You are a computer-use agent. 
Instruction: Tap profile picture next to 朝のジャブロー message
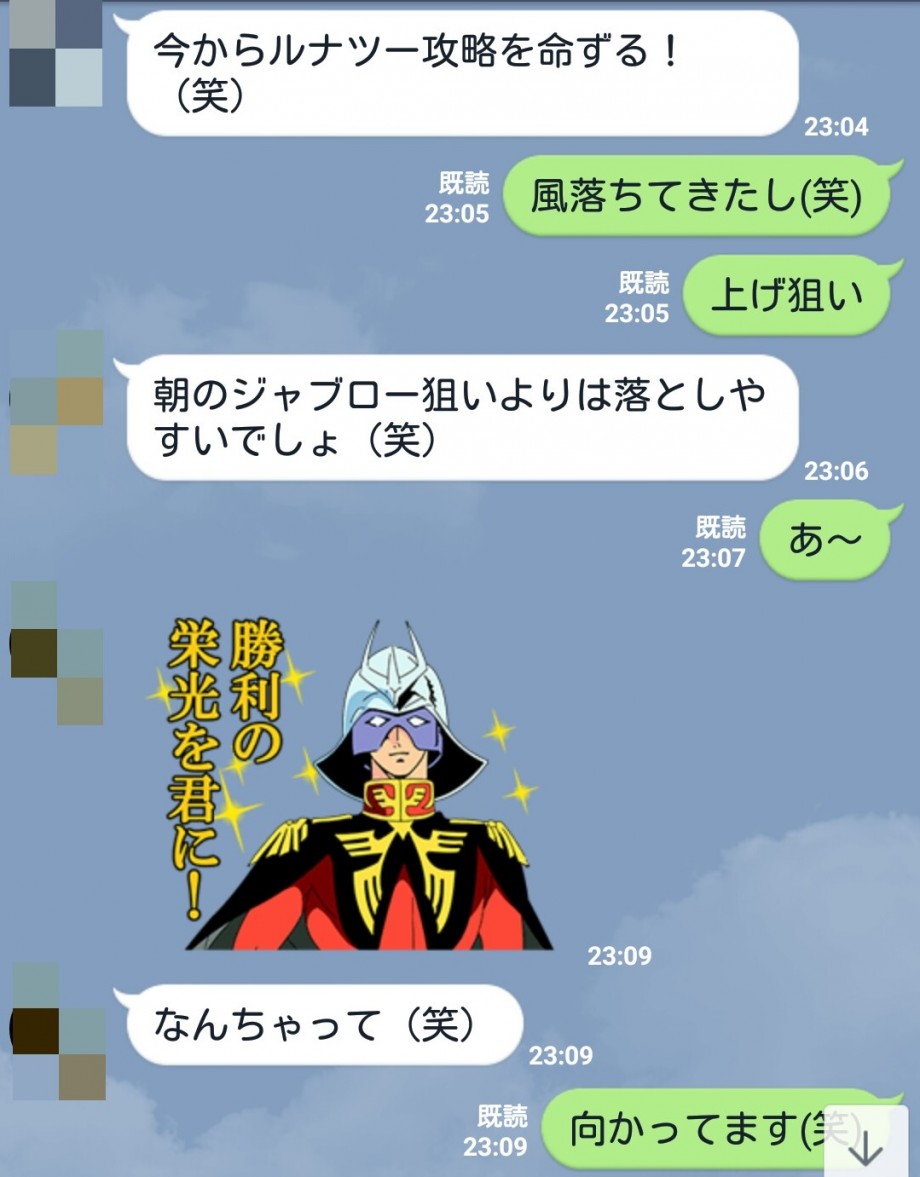click(x=56, y=402)
